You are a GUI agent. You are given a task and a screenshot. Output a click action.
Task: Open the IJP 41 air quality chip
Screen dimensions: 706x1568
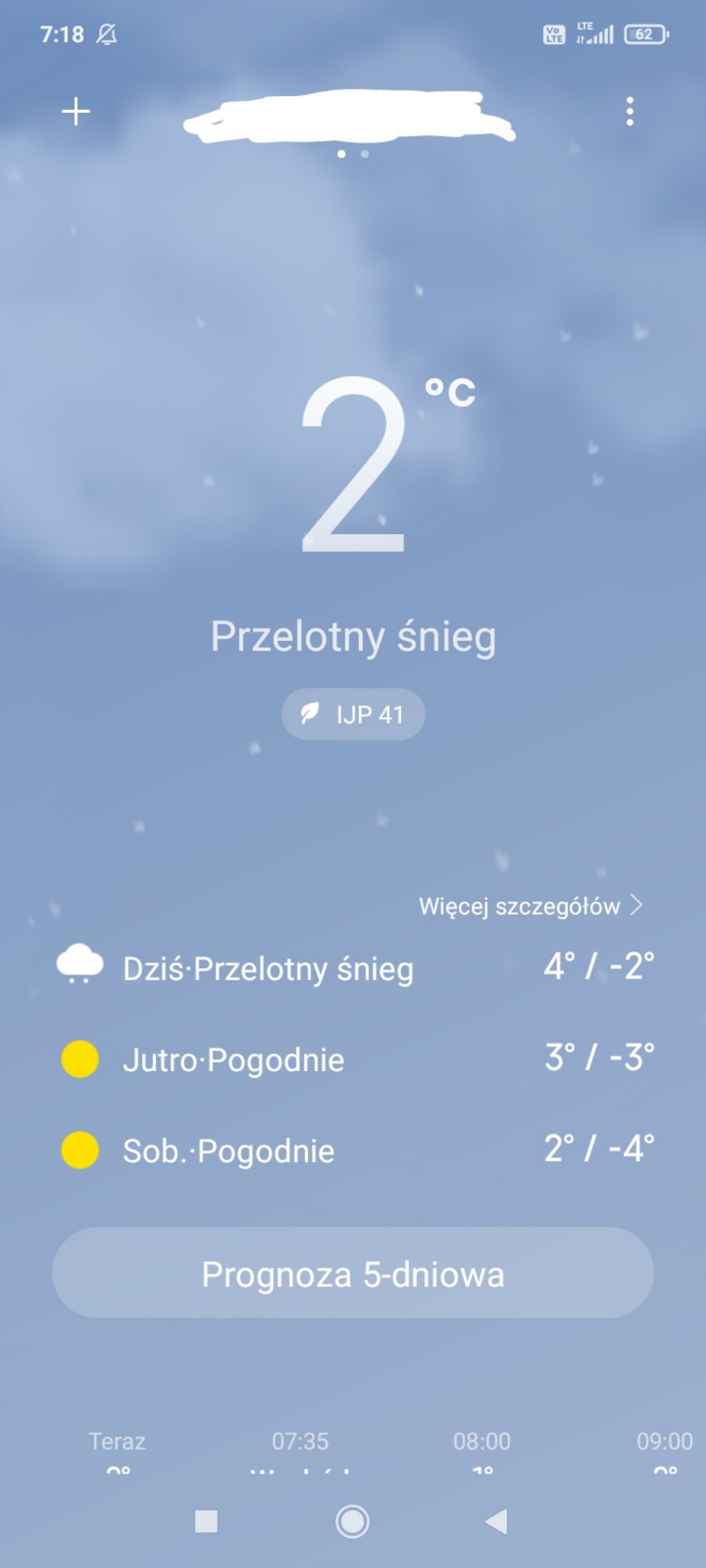(353, 714)
